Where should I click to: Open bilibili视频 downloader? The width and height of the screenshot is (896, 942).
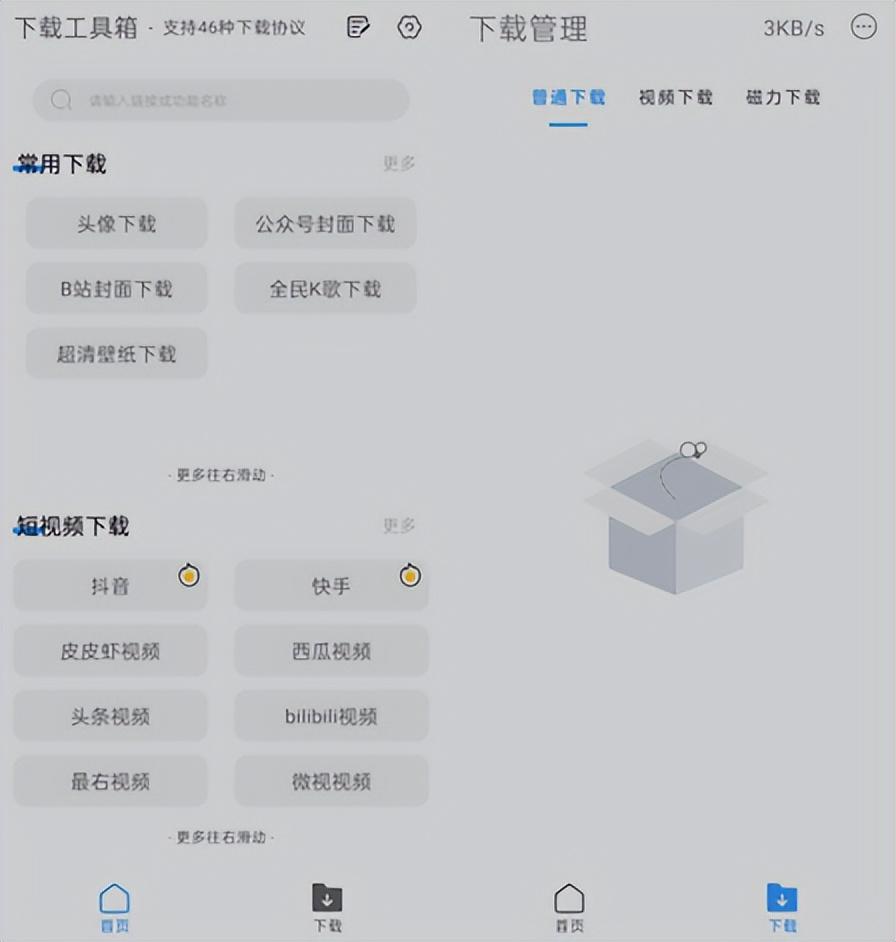331,716
